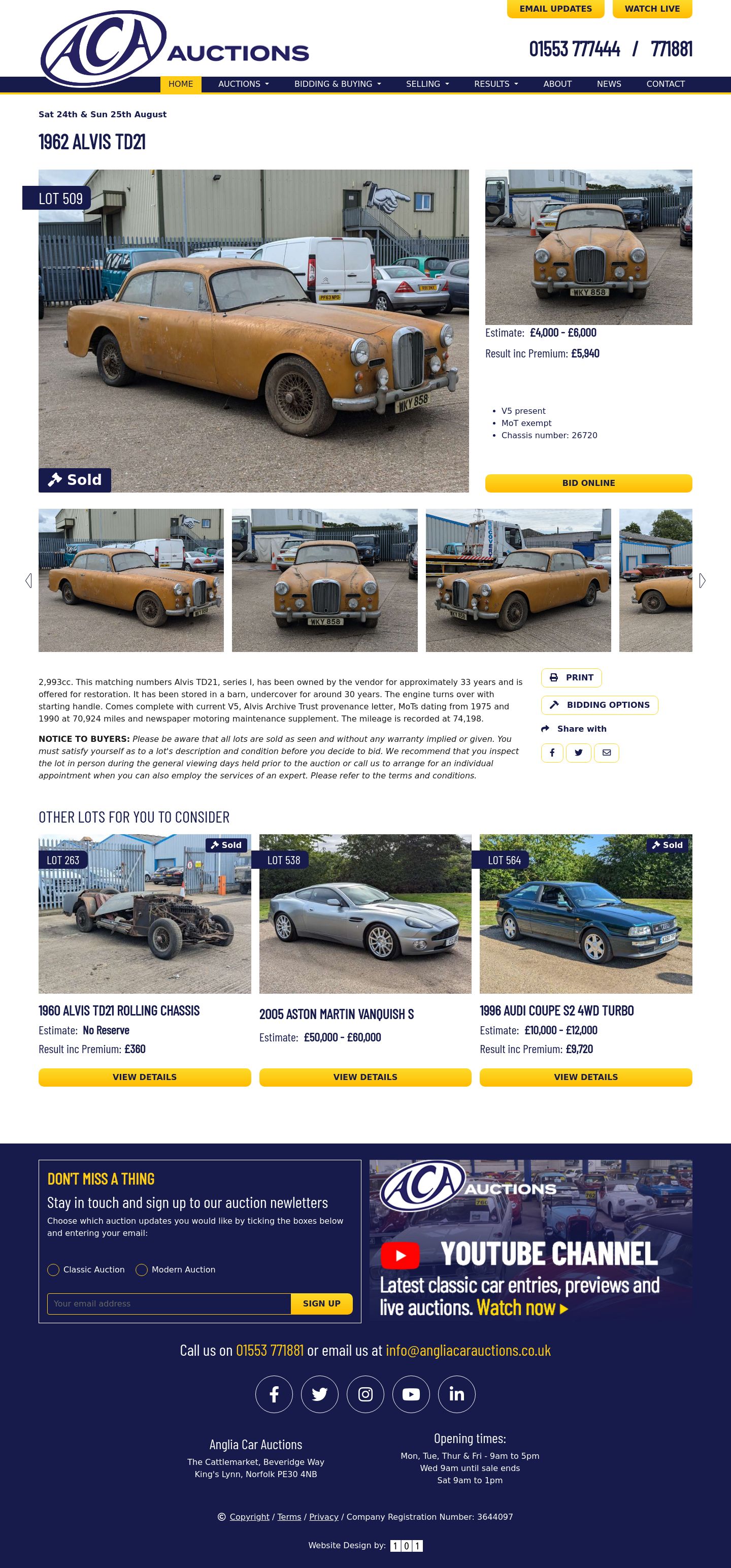Screen dimensions: 731x1568
Task: Share this lot via email
Action: pos(606,753)
